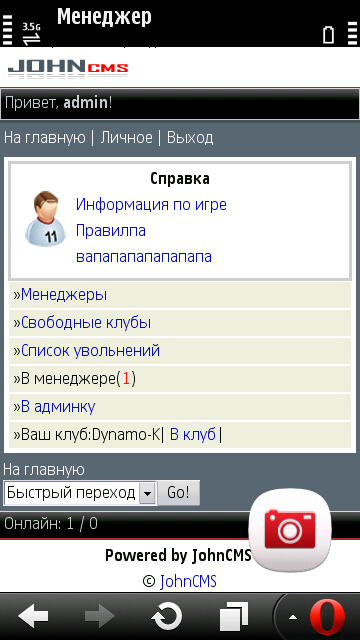Tap the red camera screenshot button

coord(290,530)
